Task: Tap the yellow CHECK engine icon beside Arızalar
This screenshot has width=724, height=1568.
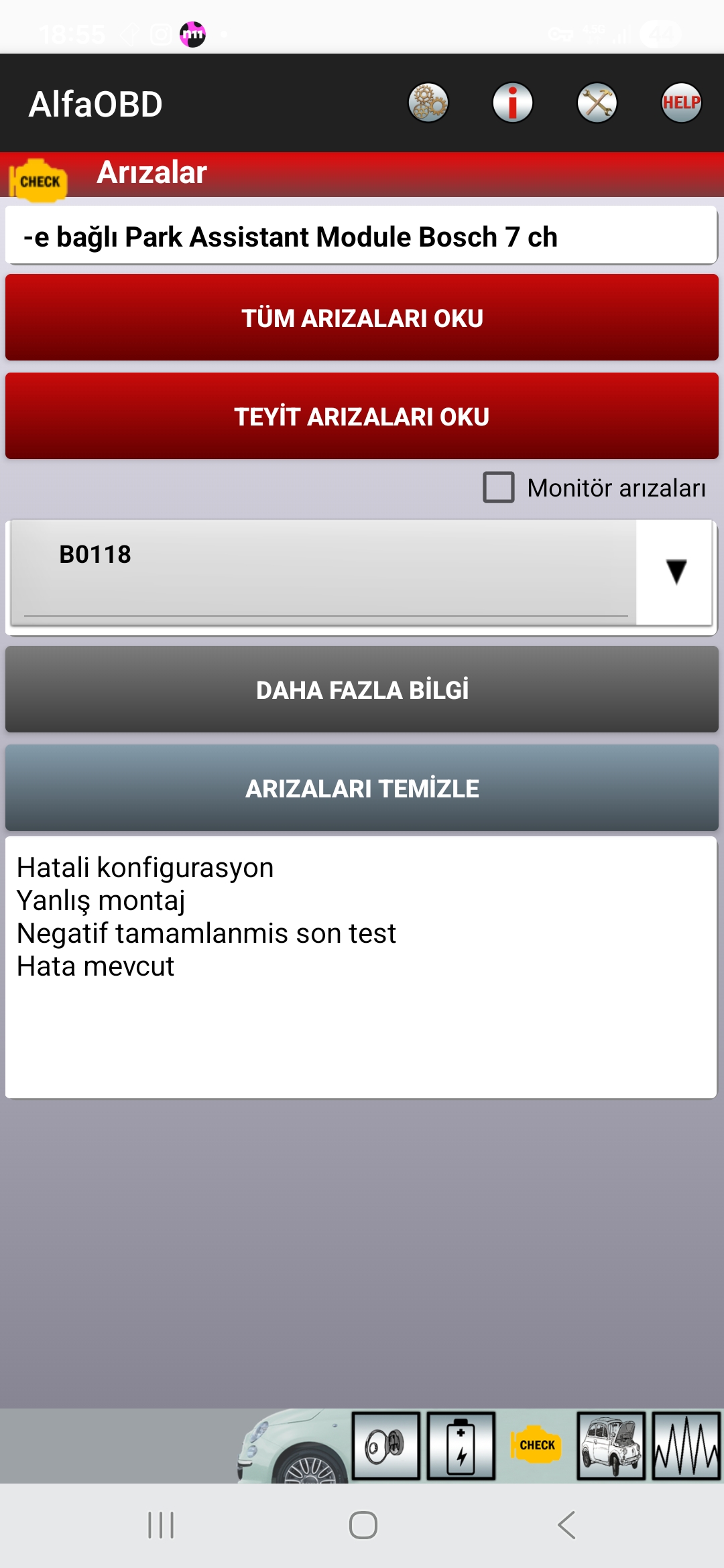Action: pyautogui.click(x=38, y=178)
